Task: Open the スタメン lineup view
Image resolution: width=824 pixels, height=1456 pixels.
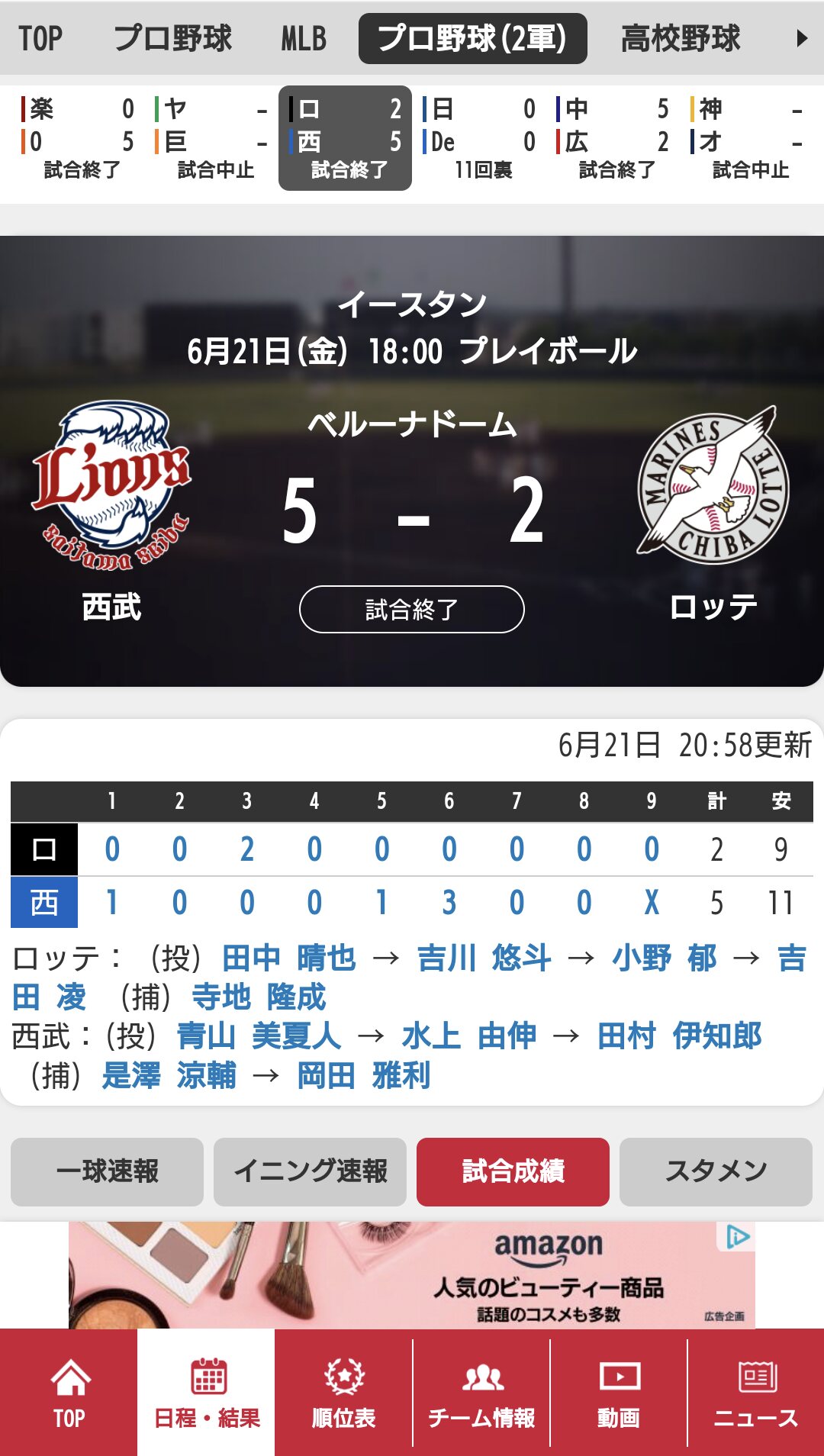Action: pyautogui.click(x=716, y=1171)
